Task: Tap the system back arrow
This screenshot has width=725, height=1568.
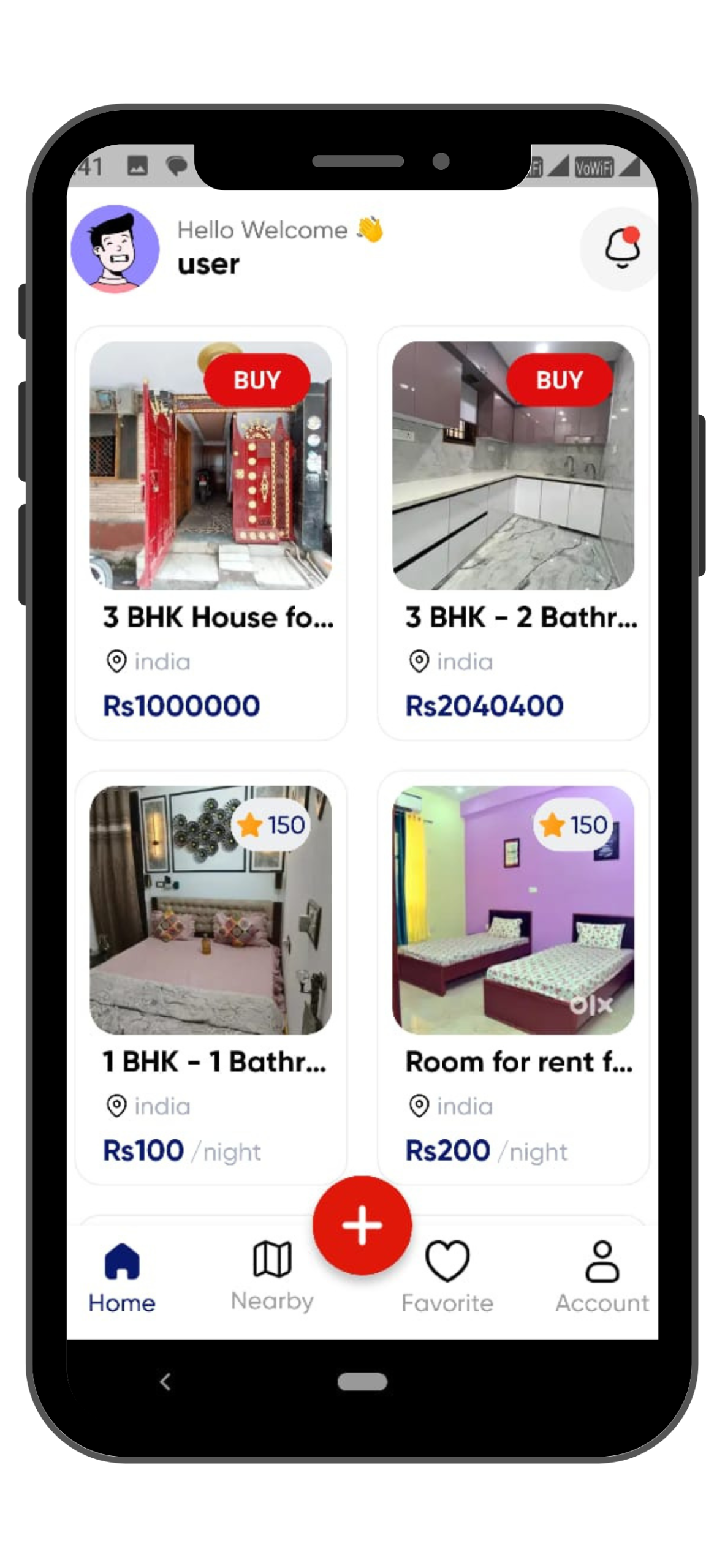Action: [x=165, y=1382]
